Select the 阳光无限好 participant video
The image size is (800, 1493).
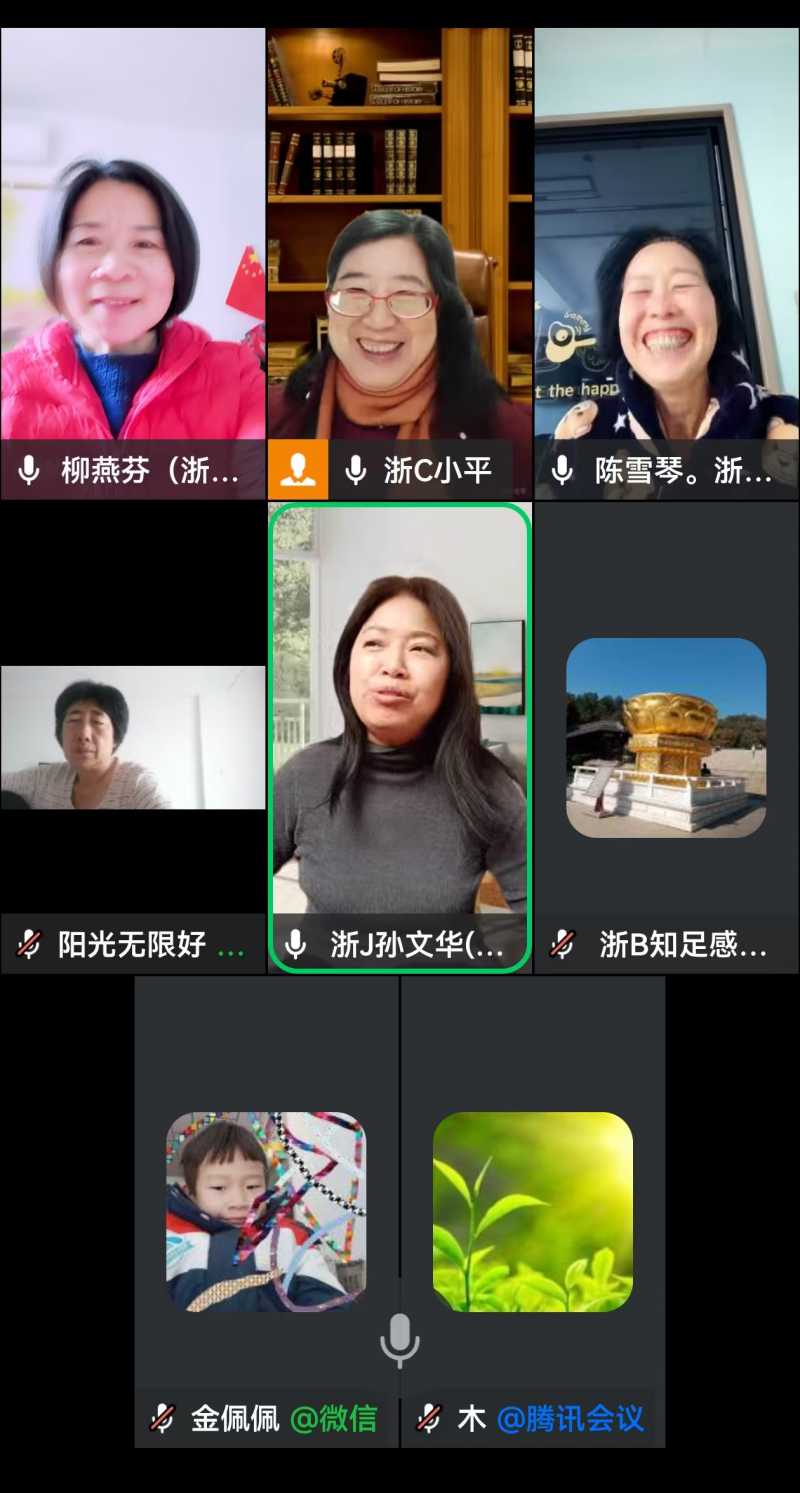tap(132, 738)
